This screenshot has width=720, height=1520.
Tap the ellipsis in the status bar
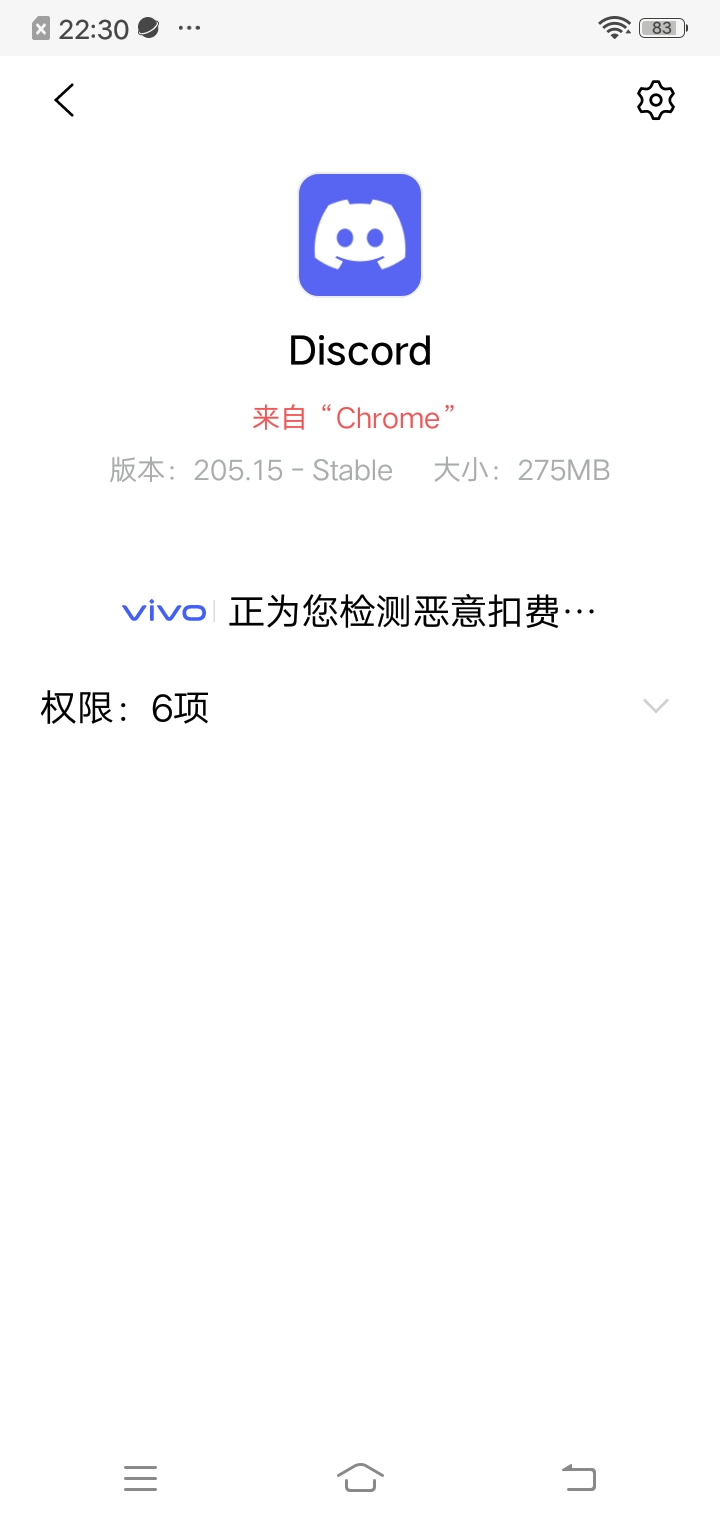click(x=189, y=30)
